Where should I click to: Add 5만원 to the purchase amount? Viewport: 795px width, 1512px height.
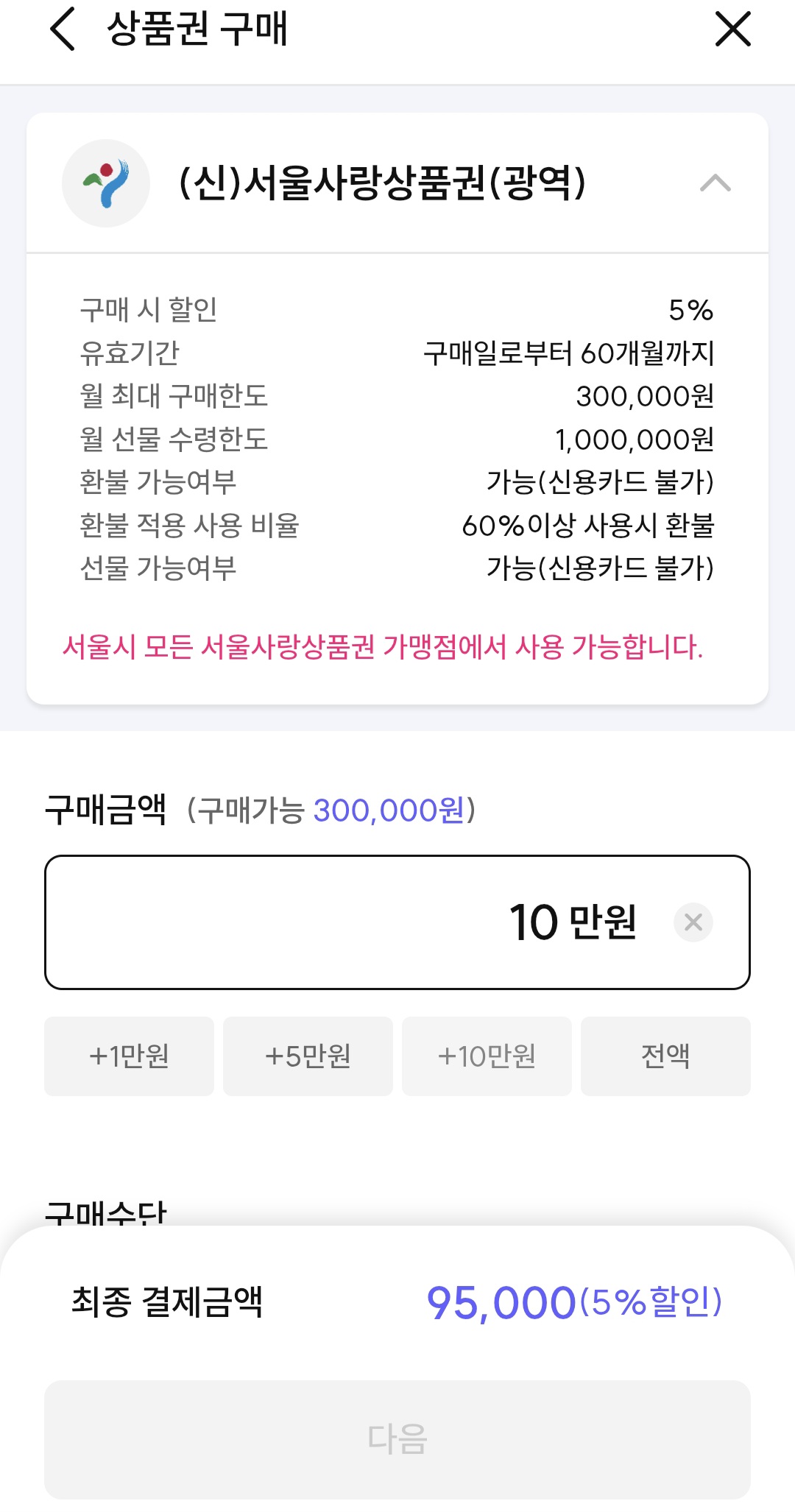(308, 1056)
